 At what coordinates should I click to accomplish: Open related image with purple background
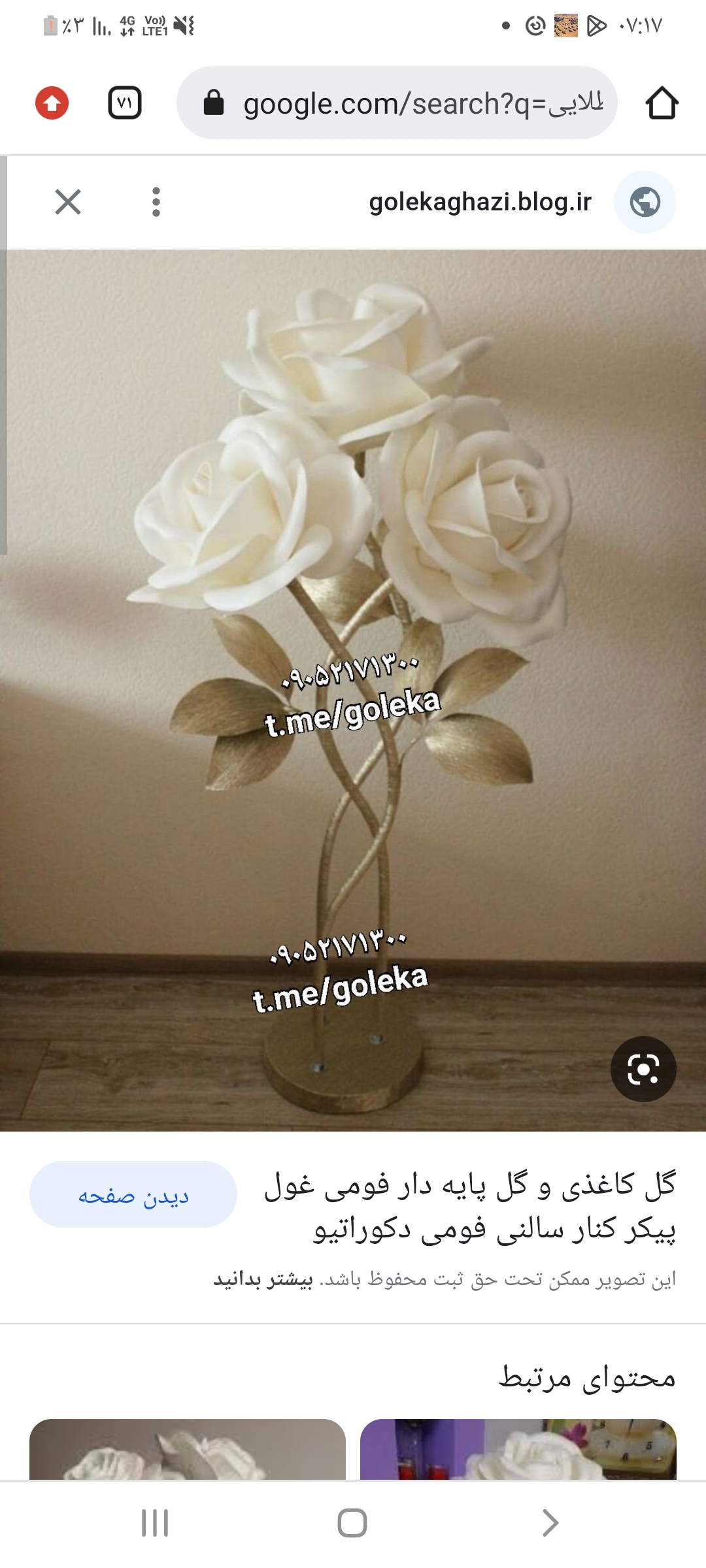(518, 1449)
